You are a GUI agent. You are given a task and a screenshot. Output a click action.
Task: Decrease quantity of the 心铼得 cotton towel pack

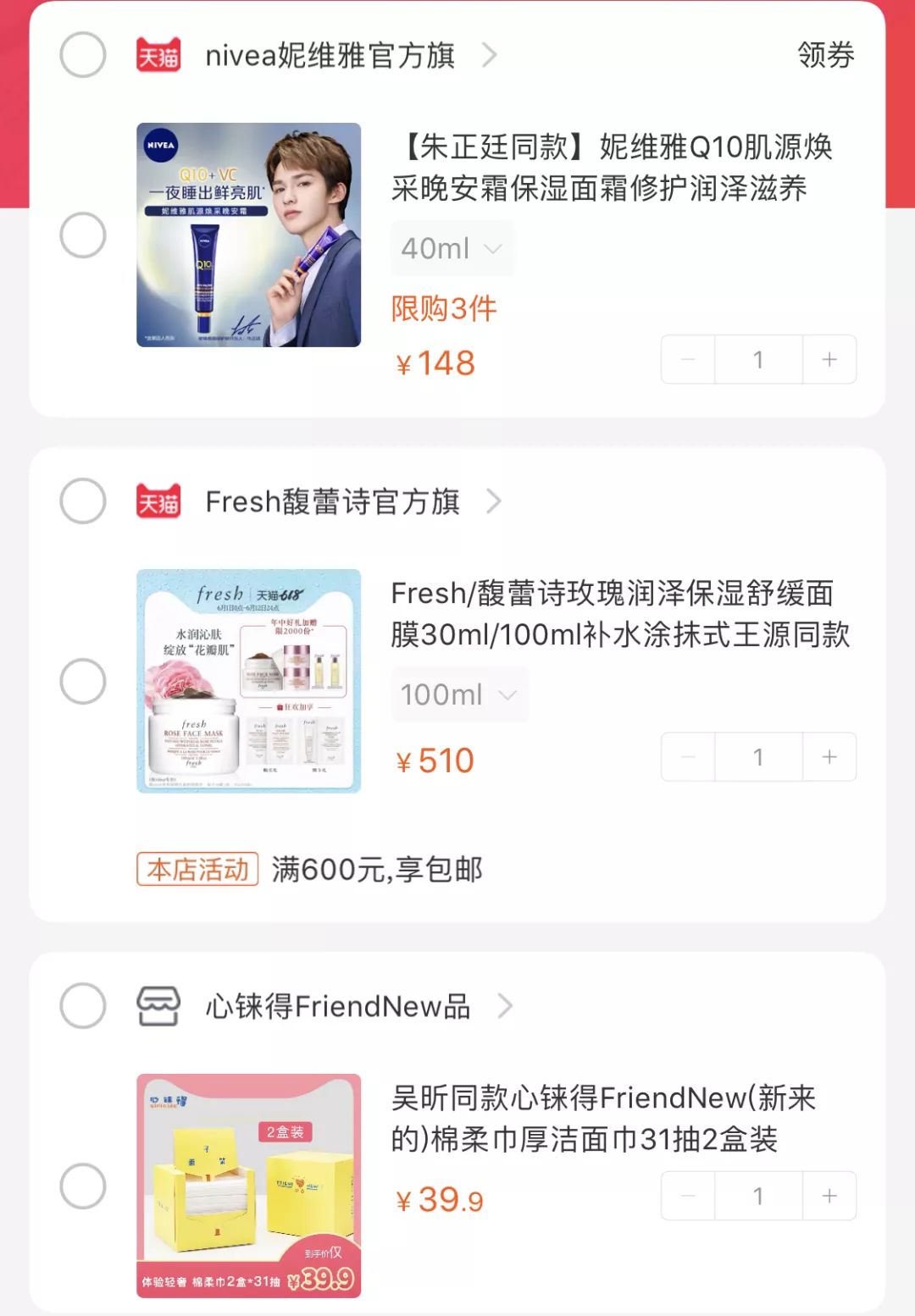(686, 1196)
